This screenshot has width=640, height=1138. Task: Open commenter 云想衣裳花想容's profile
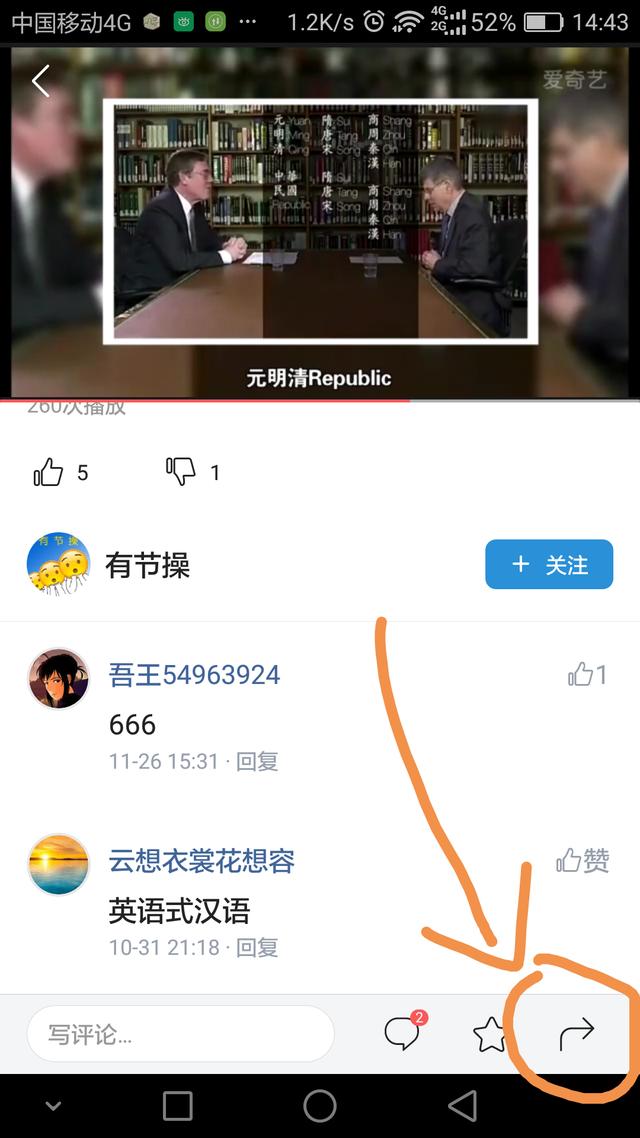click(x=58, y=864)
